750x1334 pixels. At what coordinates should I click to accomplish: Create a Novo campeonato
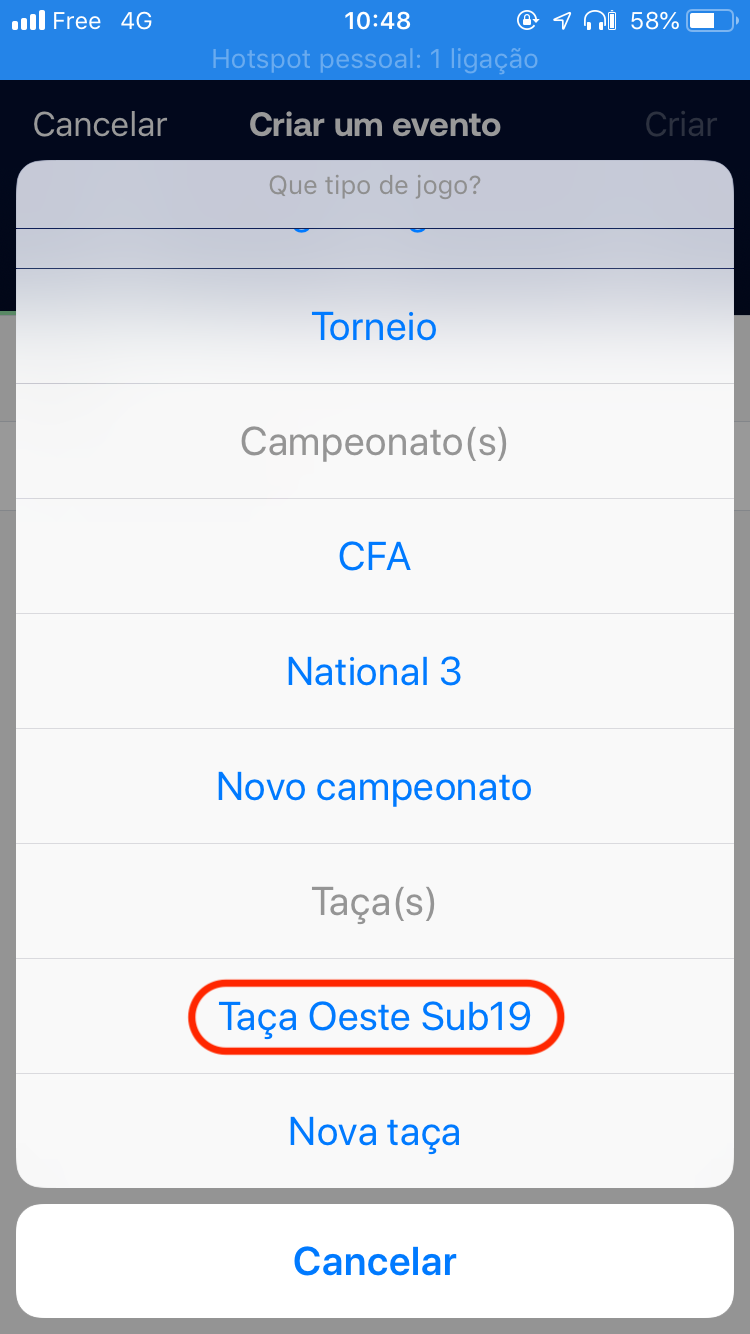(374, 787)
